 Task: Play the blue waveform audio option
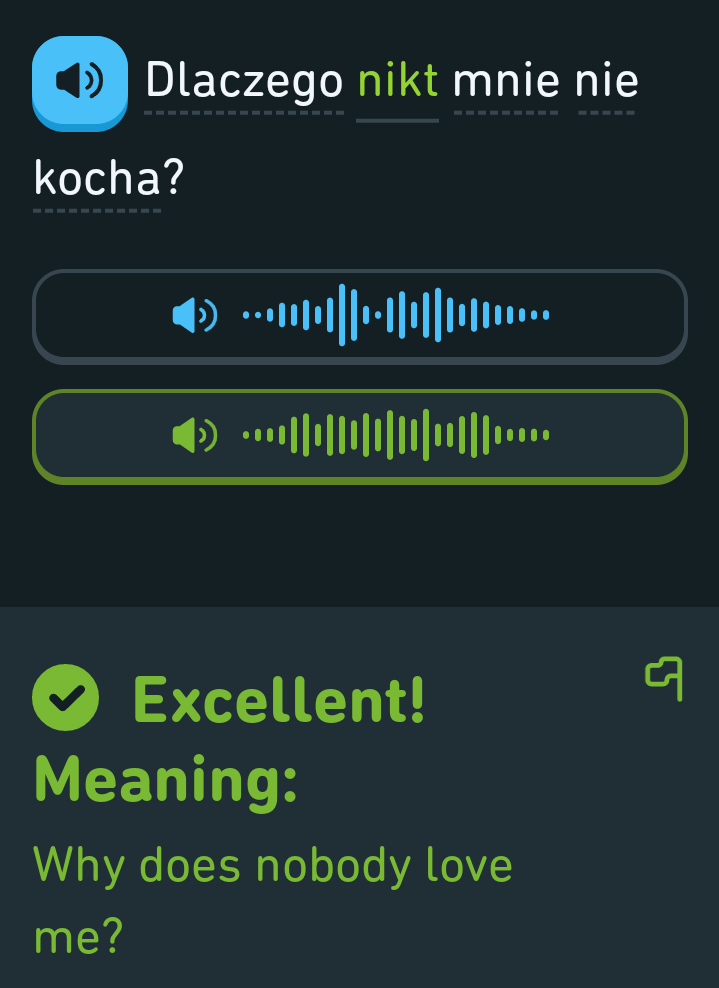click(360, 316)
